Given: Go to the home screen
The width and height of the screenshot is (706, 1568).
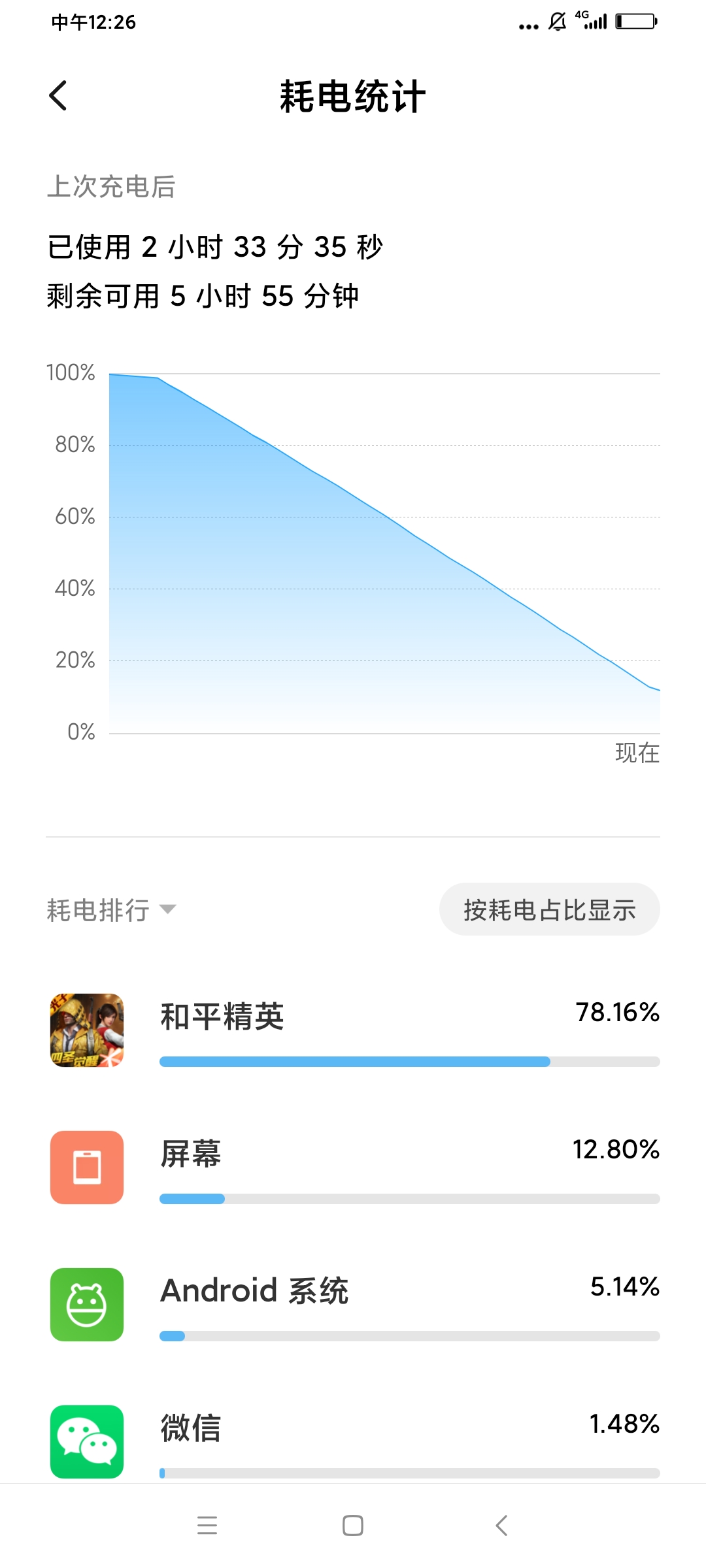Looking at the screenshot, I should [353, 1526].
